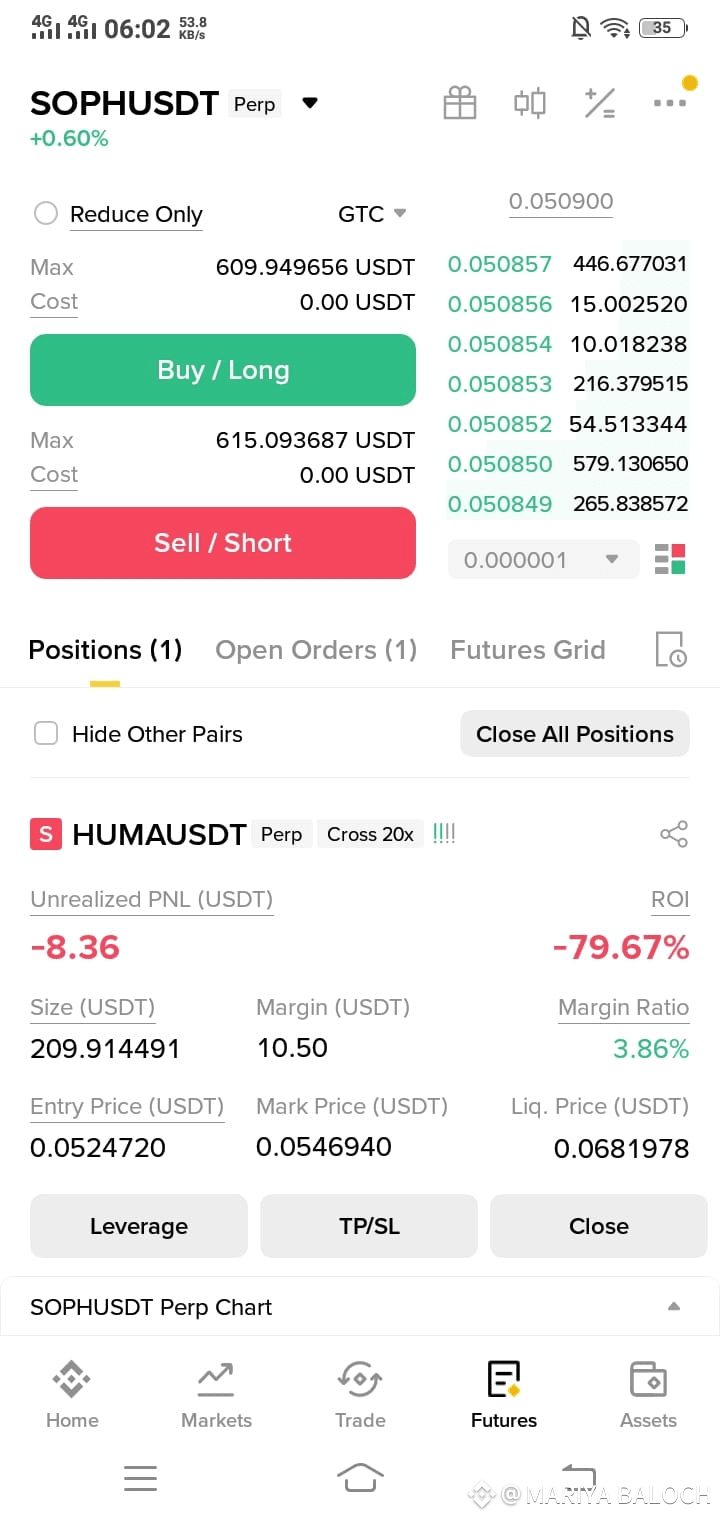Tap Buy / Long button
The width and height of the screenshot is (720, 1520).
223,370
